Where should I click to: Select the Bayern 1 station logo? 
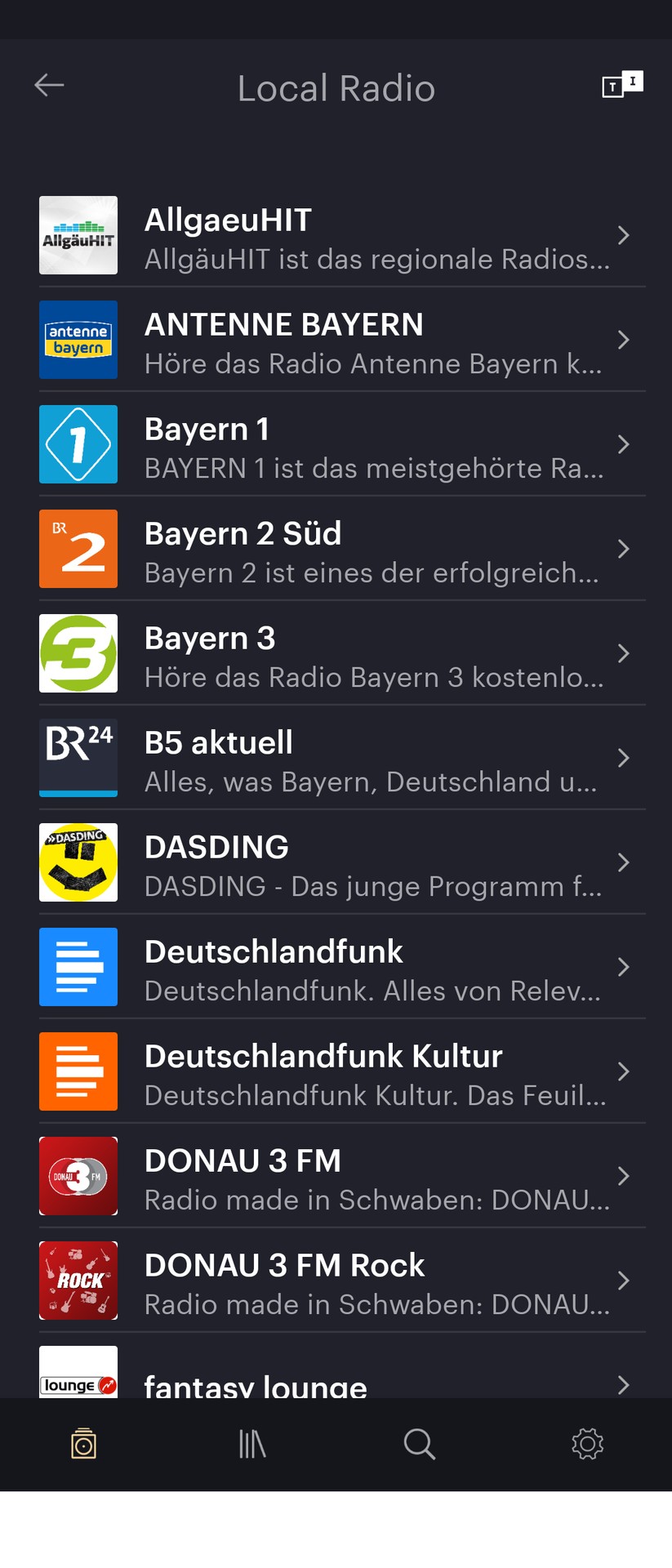[x=78, y=444]
